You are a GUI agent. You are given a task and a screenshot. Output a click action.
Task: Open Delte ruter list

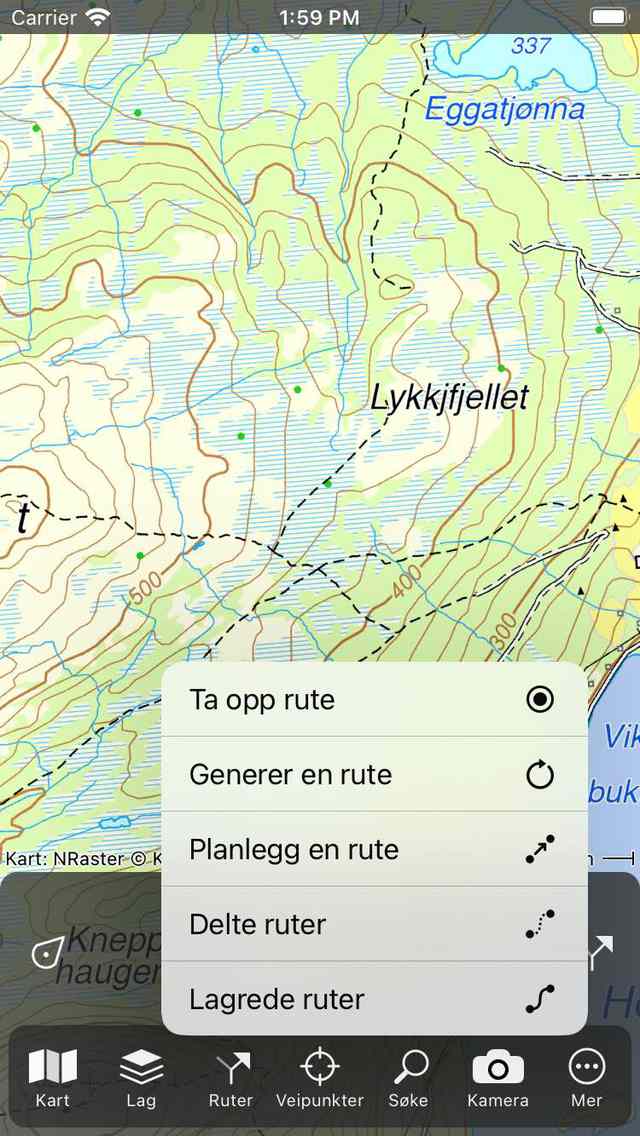[373, 924]
